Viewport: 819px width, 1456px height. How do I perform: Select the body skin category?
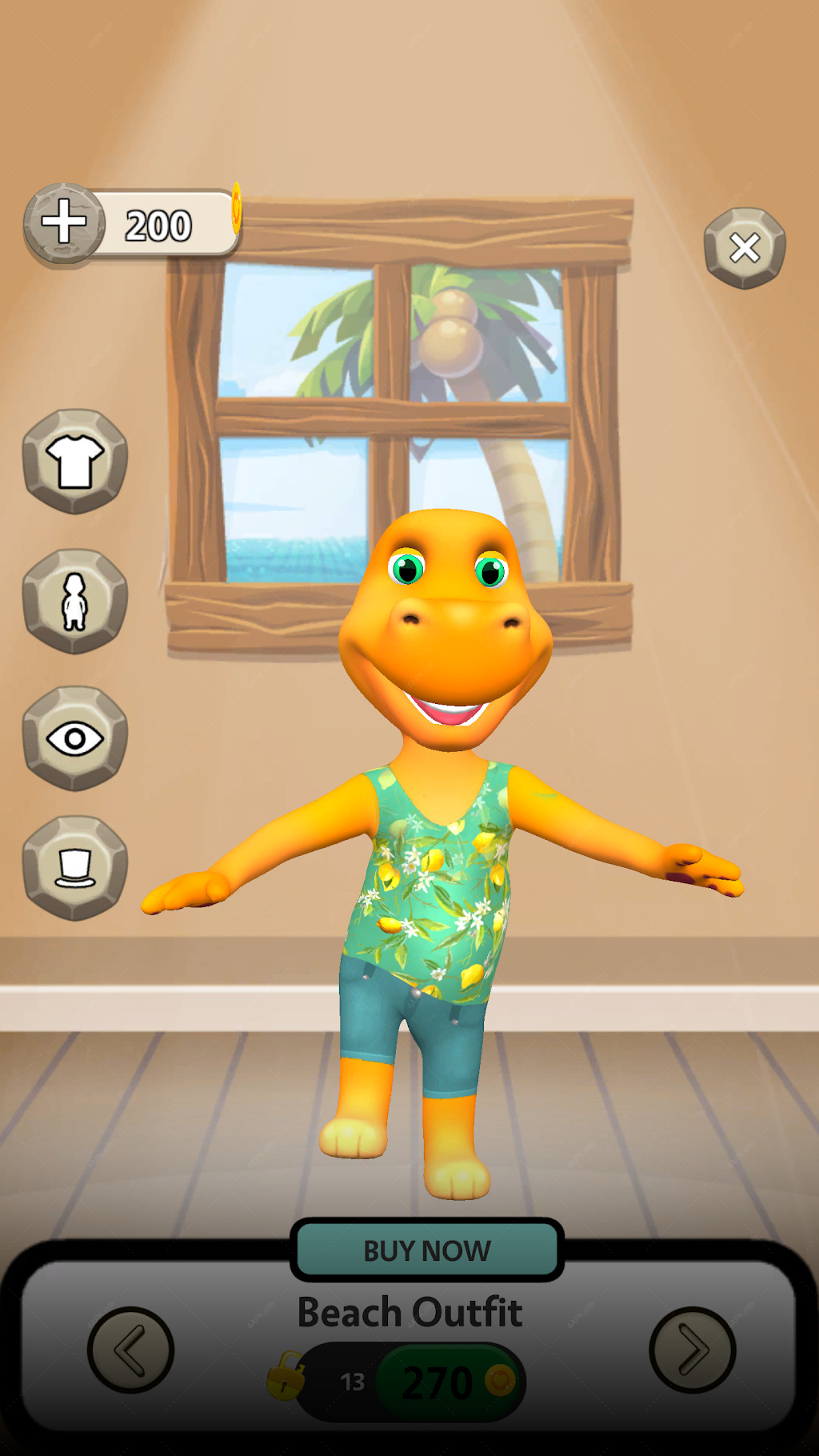(75, 601)
